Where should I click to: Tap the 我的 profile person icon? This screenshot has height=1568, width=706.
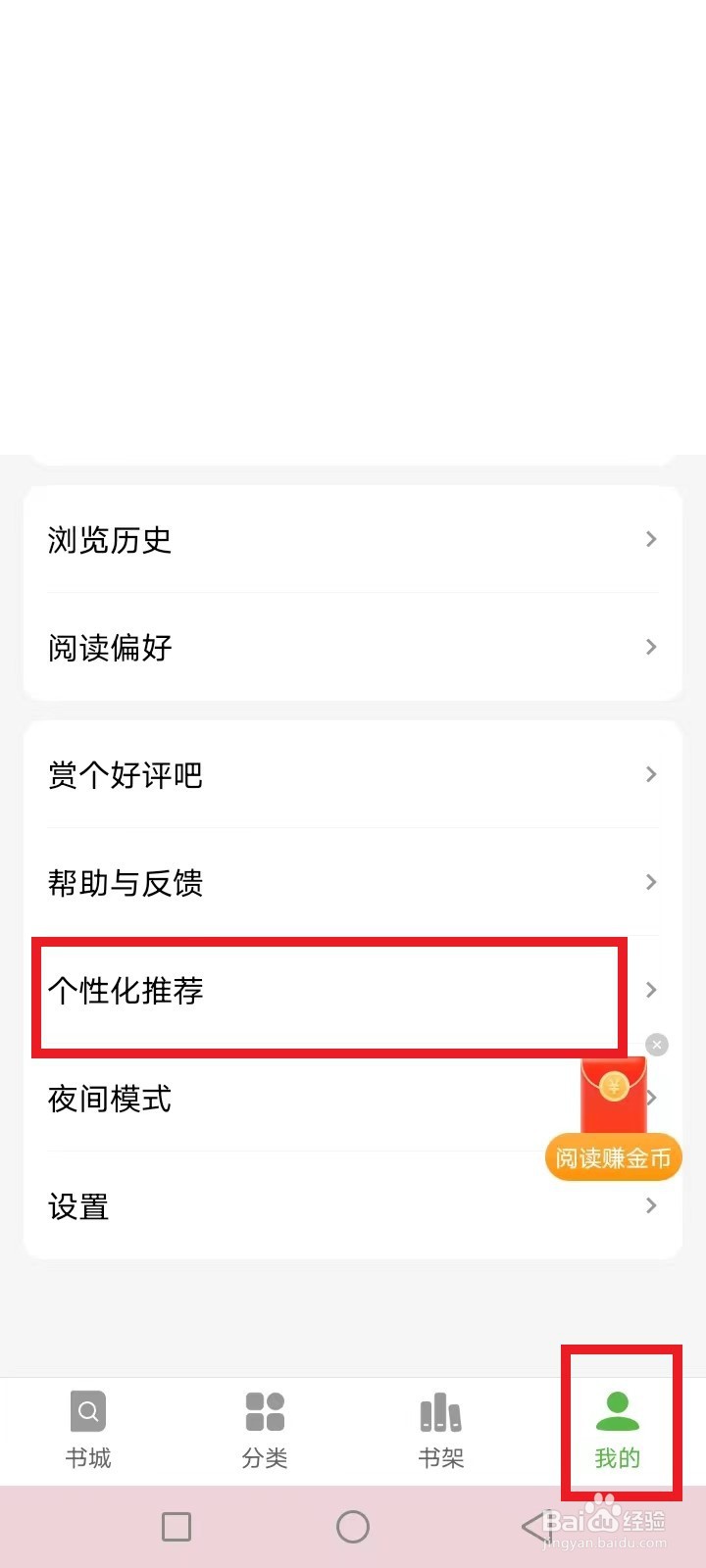tap(617, 1411)
